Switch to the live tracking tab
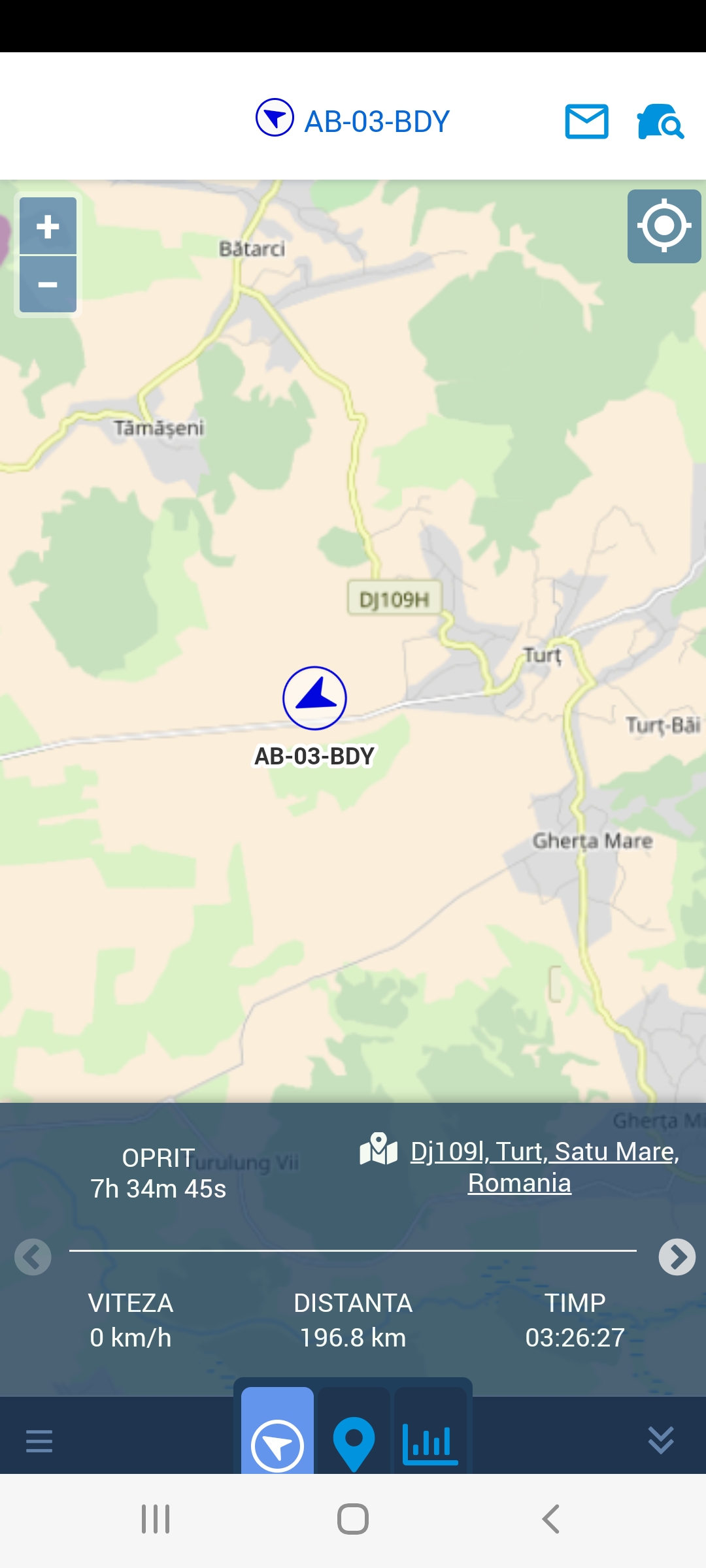Screen dimensions: 706x1568 click(277, 1437)
